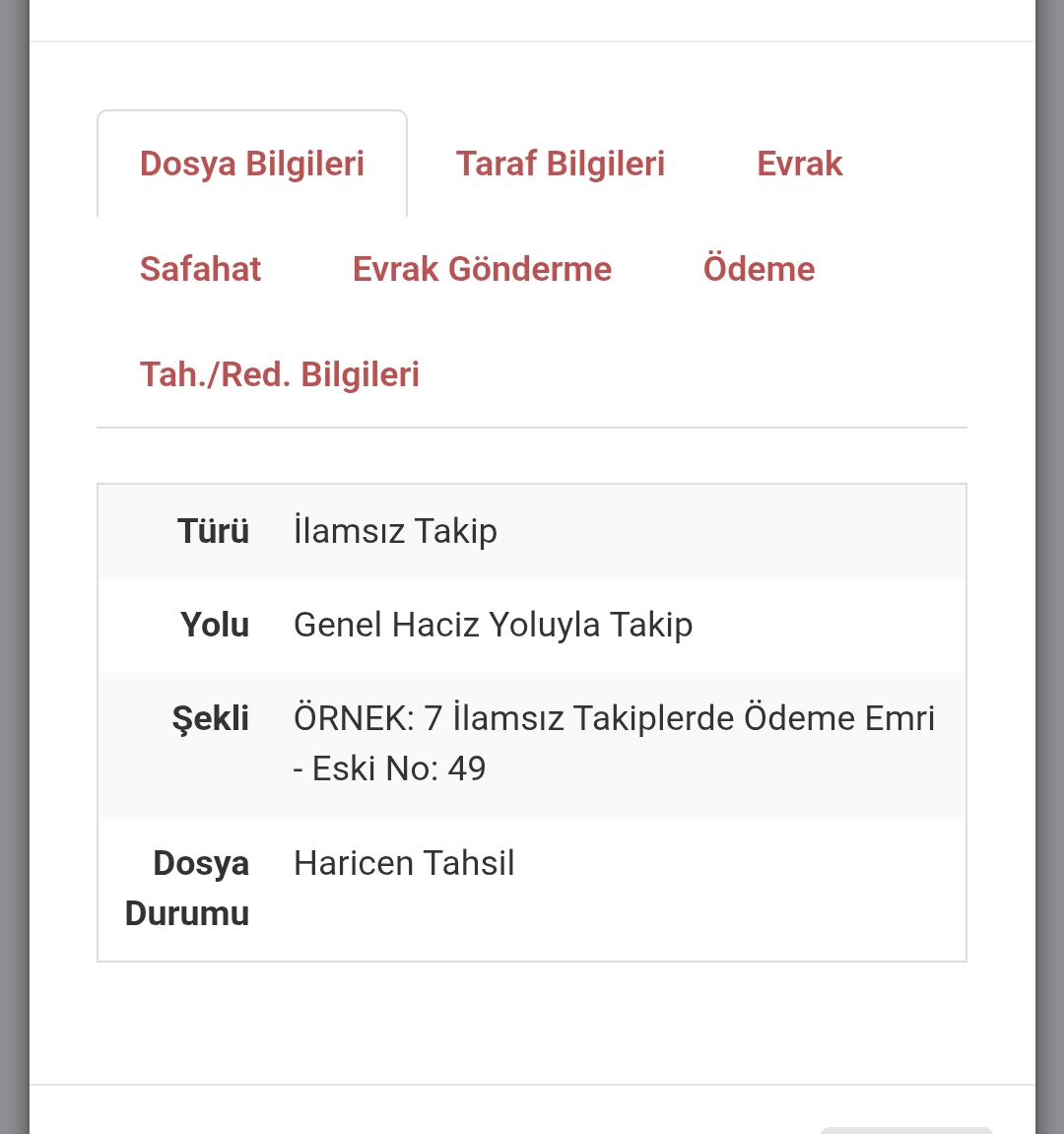This screenshot has height=1134, width=1064.
Task: Open the Tah./Red. Bilgileri tab
Action: 279,374
